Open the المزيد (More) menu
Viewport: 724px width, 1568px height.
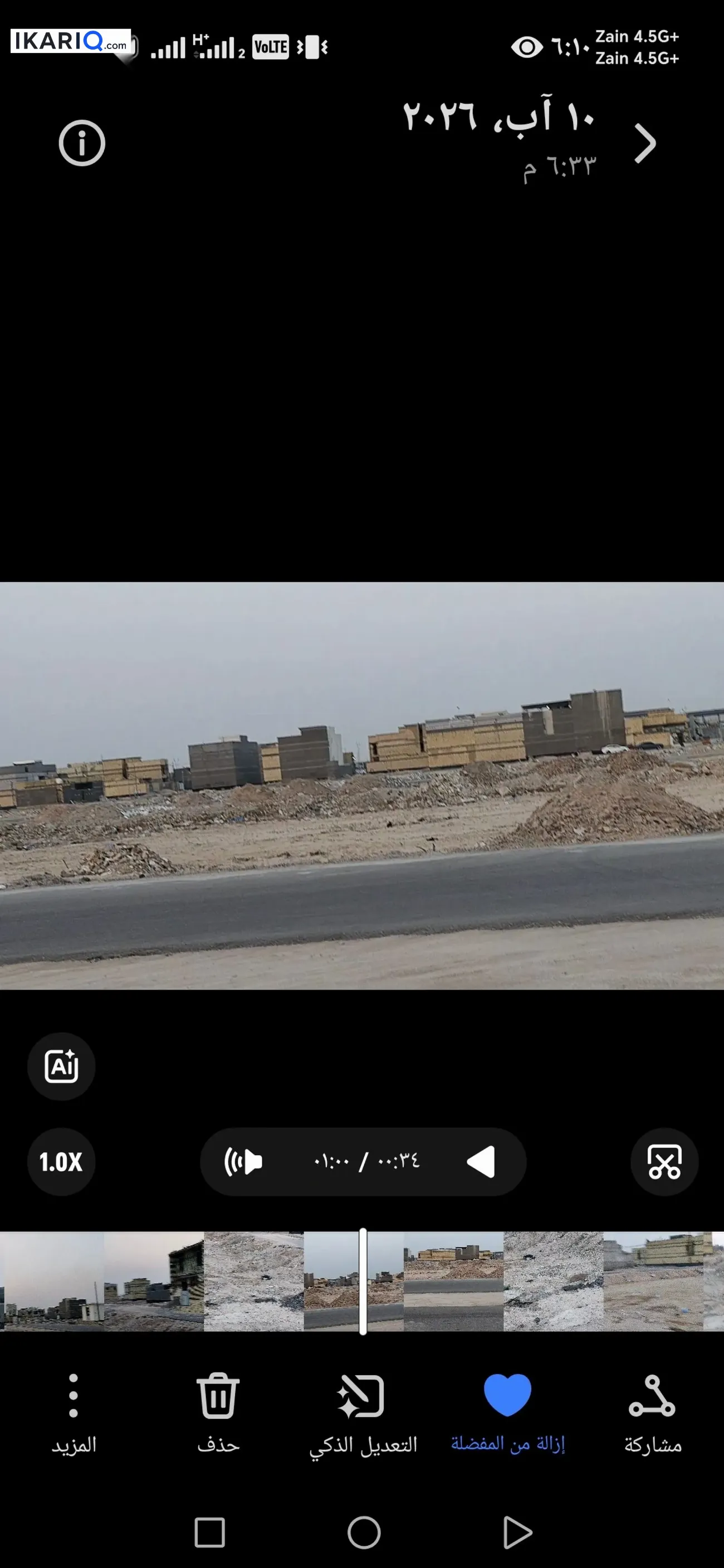pyautogui.click(x=74, y=1412)
